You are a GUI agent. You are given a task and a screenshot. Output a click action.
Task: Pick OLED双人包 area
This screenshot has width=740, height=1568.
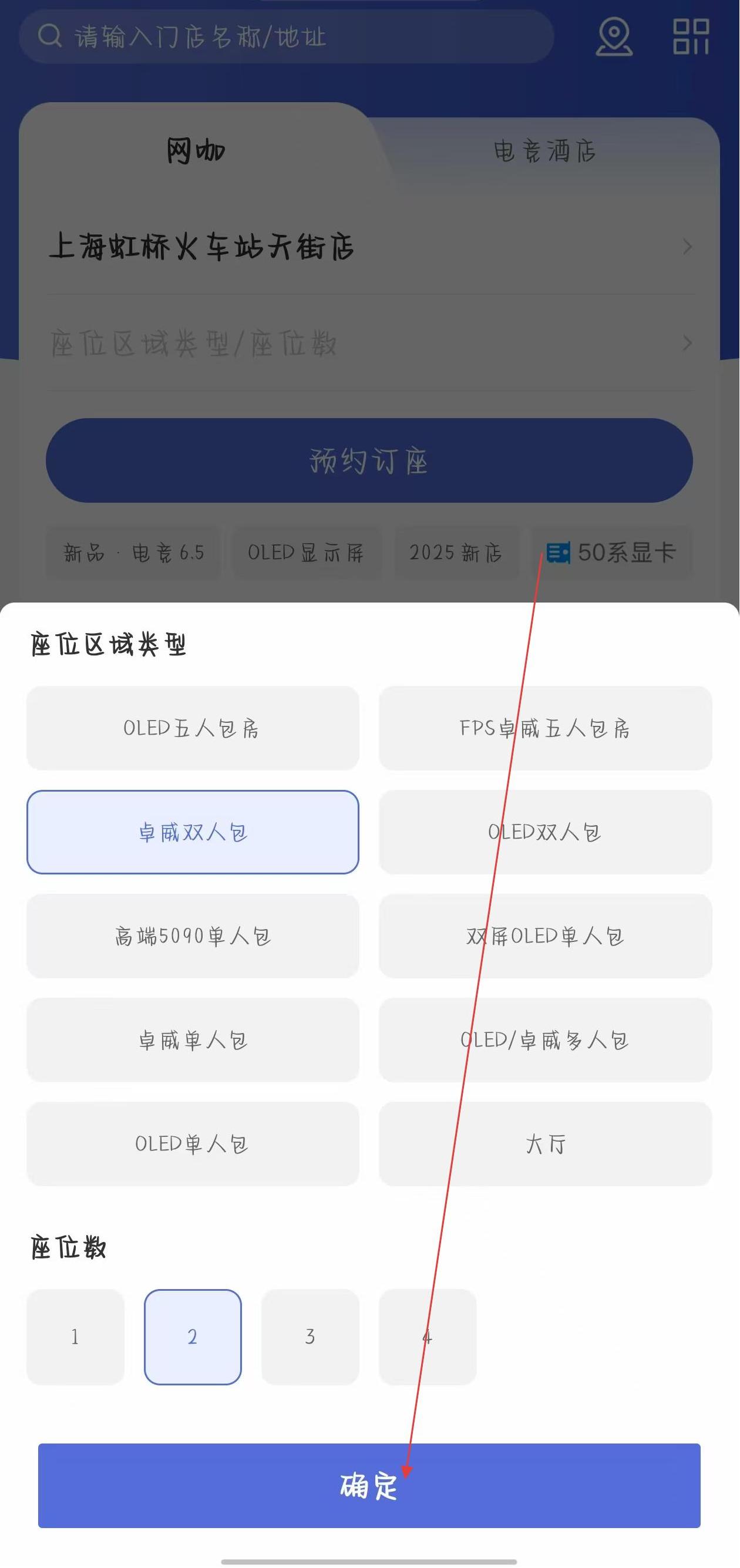pos(544,832)
